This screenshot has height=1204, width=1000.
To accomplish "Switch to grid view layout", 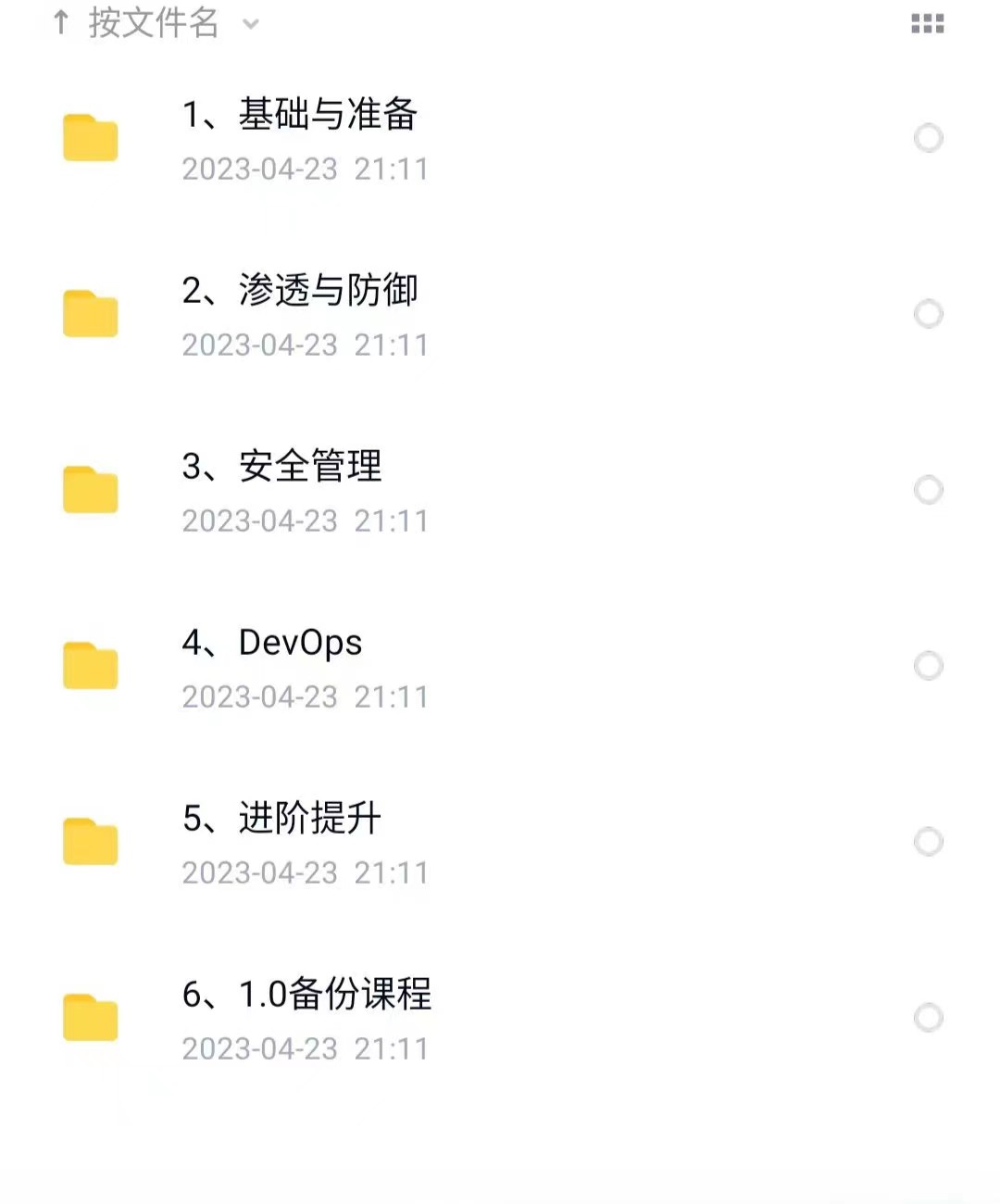I will [x=927, y=23].
